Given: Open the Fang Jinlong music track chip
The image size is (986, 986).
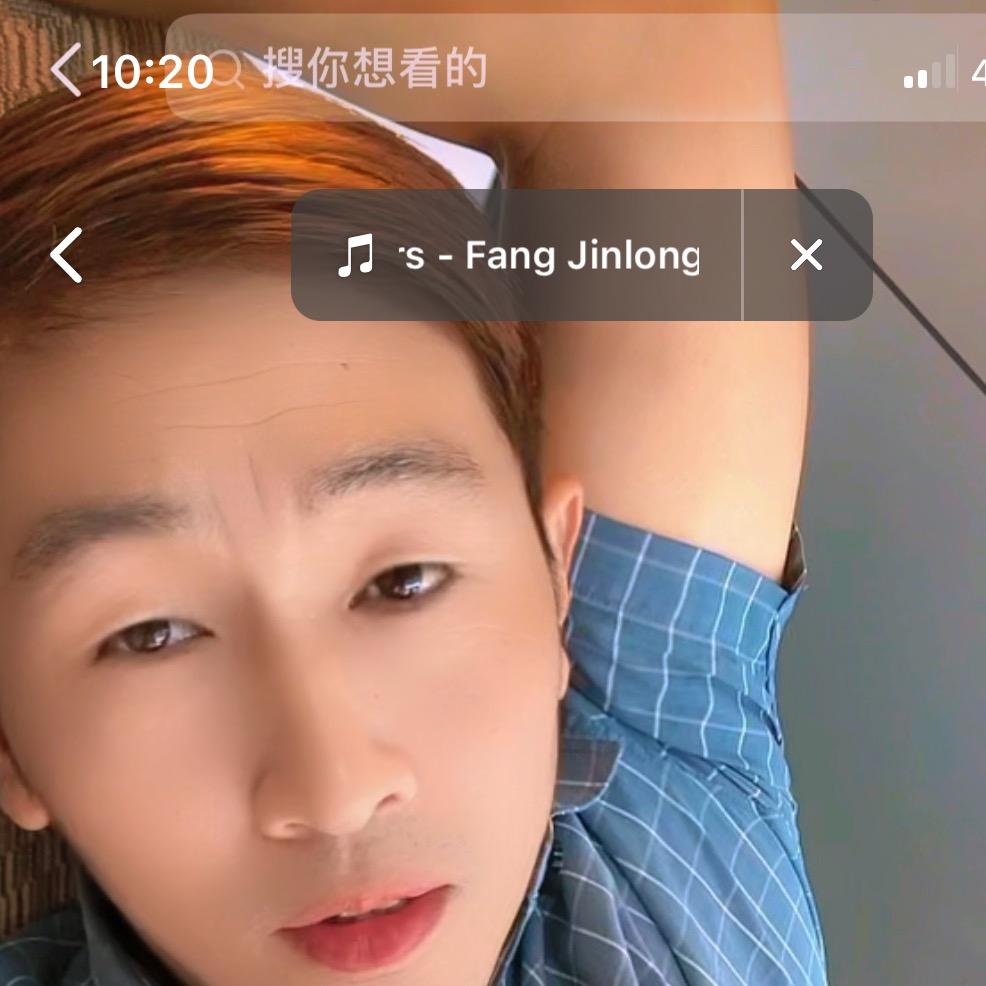Looking at the screenshot, I should (x=517, y=256).
